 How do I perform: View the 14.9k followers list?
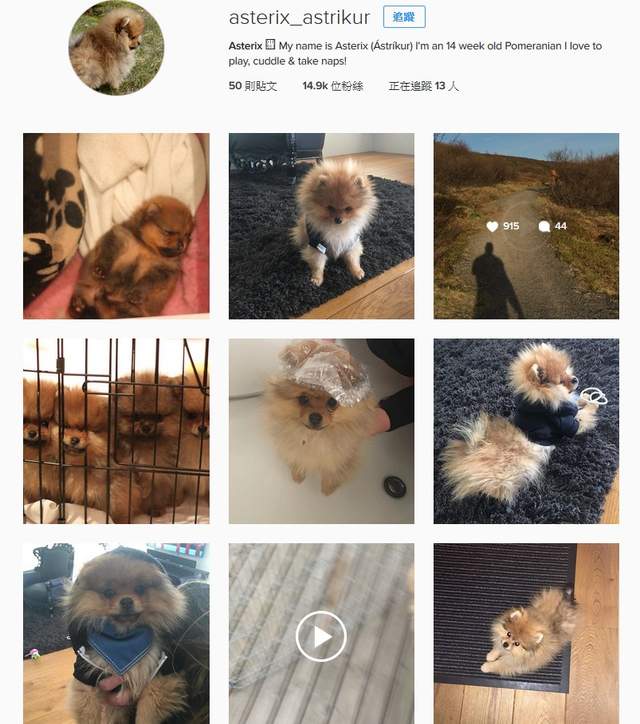pyautogui.click(x=331, y=86)
